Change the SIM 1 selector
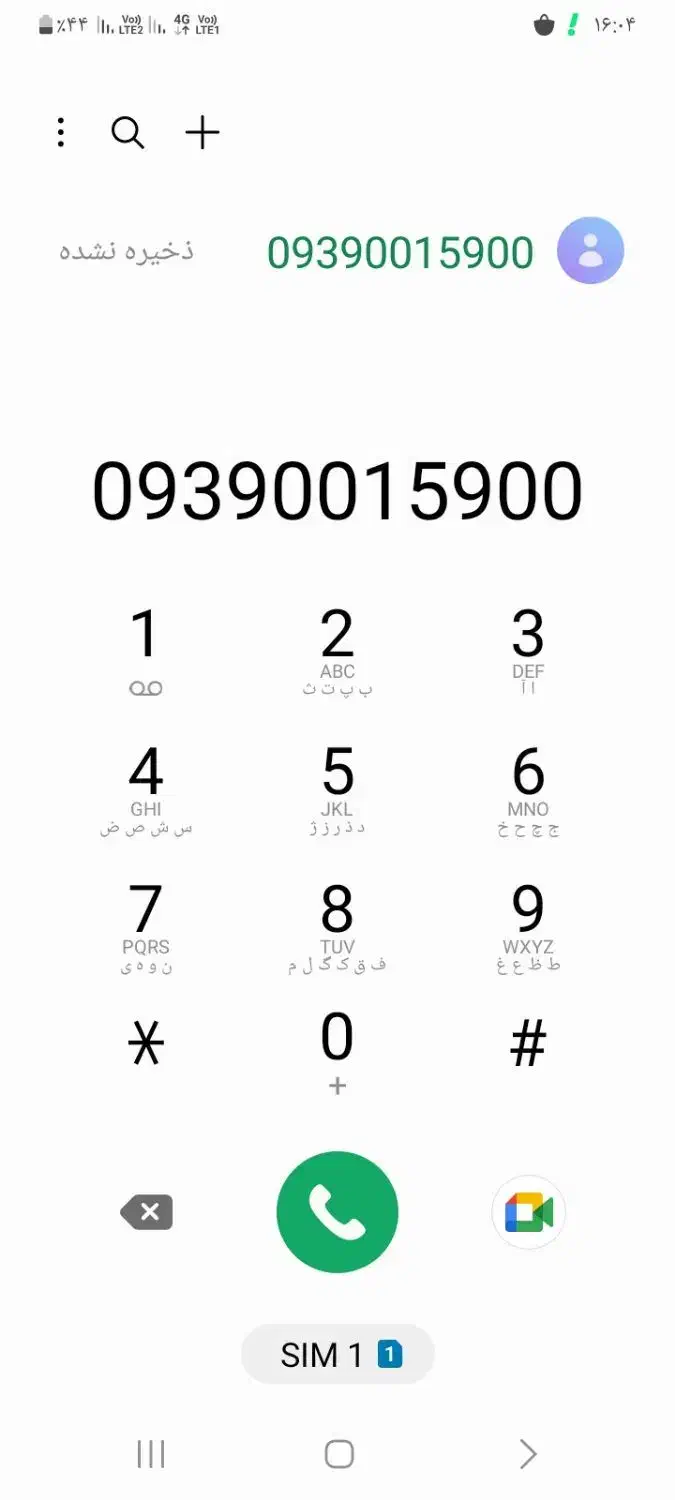Viewport: 675px width, 1500px height. [x=338, y=1355]
